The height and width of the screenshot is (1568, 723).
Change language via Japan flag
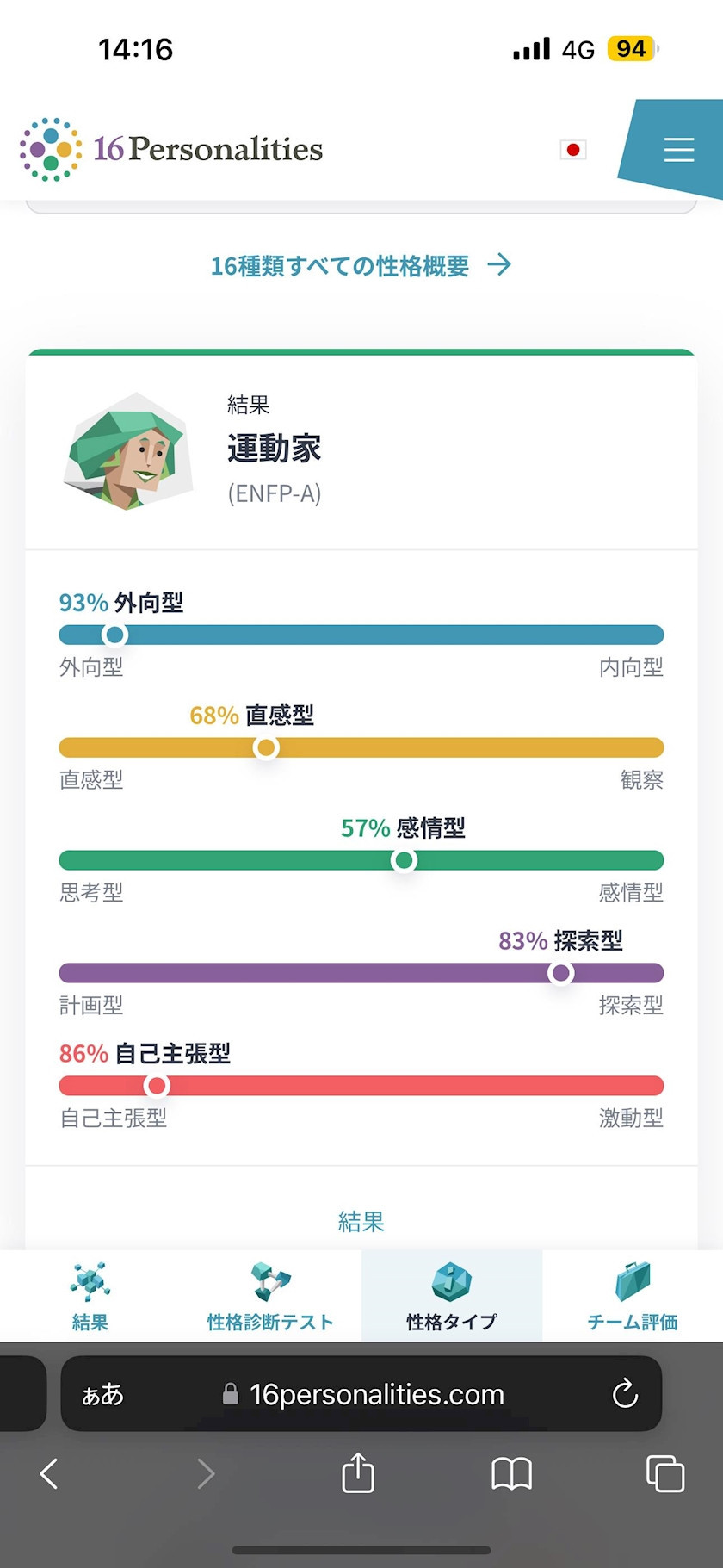(x=573, y=150)
